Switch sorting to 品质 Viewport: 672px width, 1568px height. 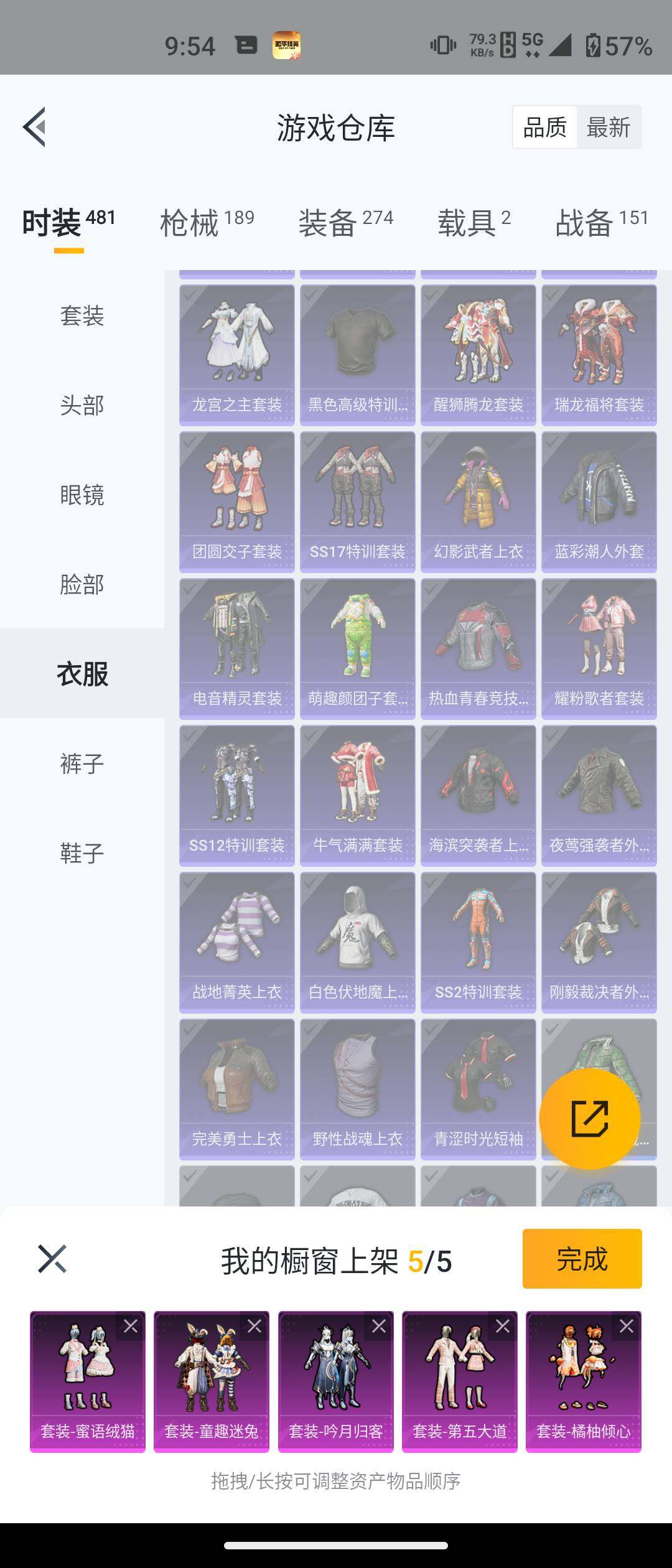544,127
